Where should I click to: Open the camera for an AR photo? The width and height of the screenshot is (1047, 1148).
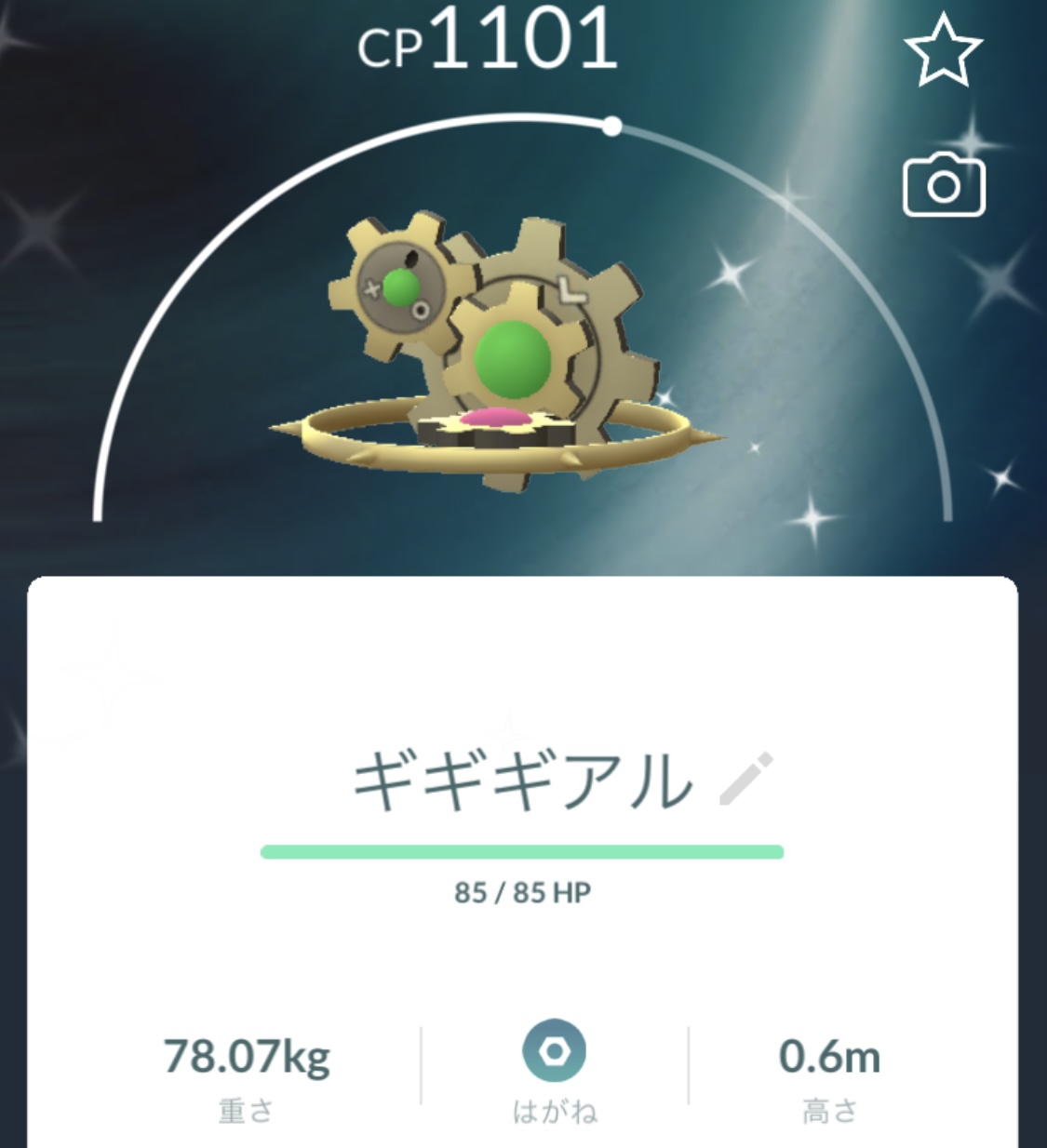point(944,185)
